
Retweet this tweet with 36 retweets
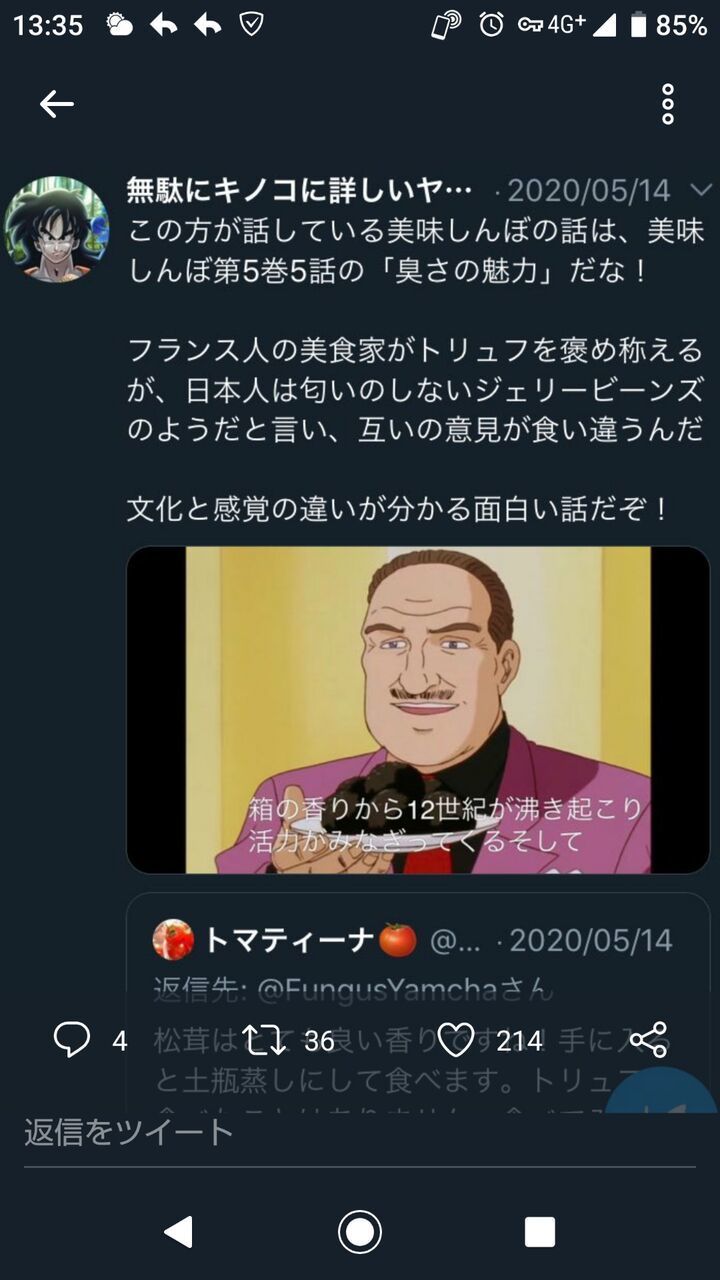[x=267, y=1040]
